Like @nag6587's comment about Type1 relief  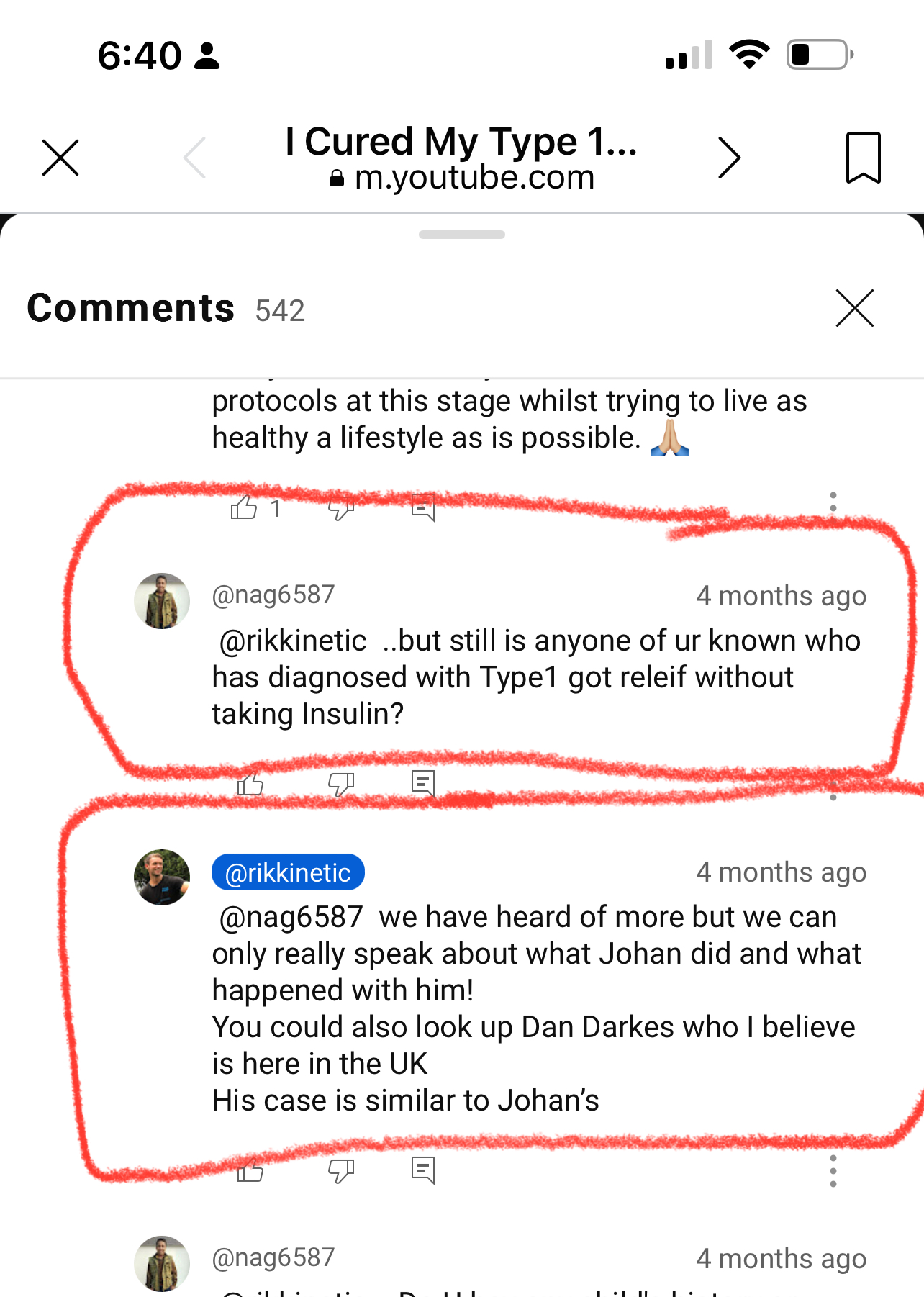[x=250, y=783]
